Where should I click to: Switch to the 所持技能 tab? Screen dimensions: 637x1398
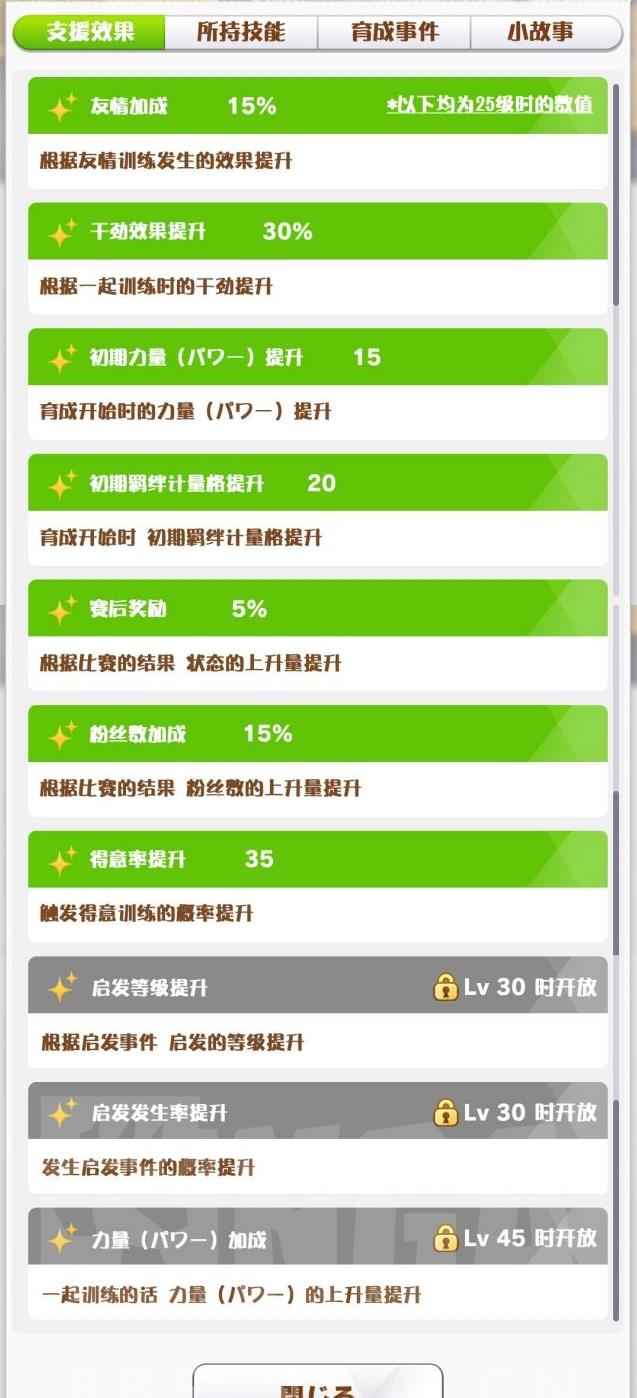click(x=241, y=32)
